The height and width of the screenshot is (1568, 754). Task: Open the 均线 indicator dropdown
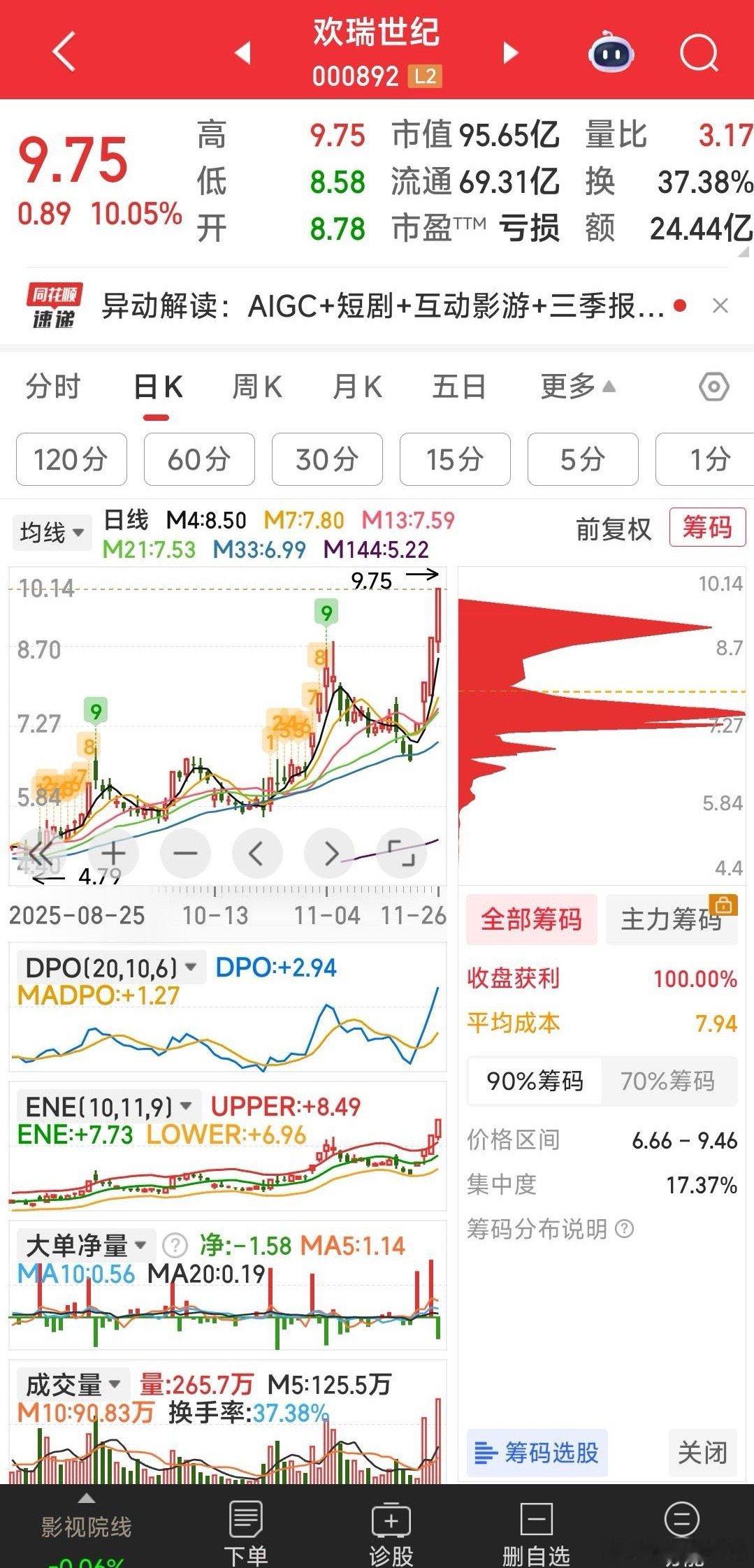pyautogui.click(x=52, y=533)
